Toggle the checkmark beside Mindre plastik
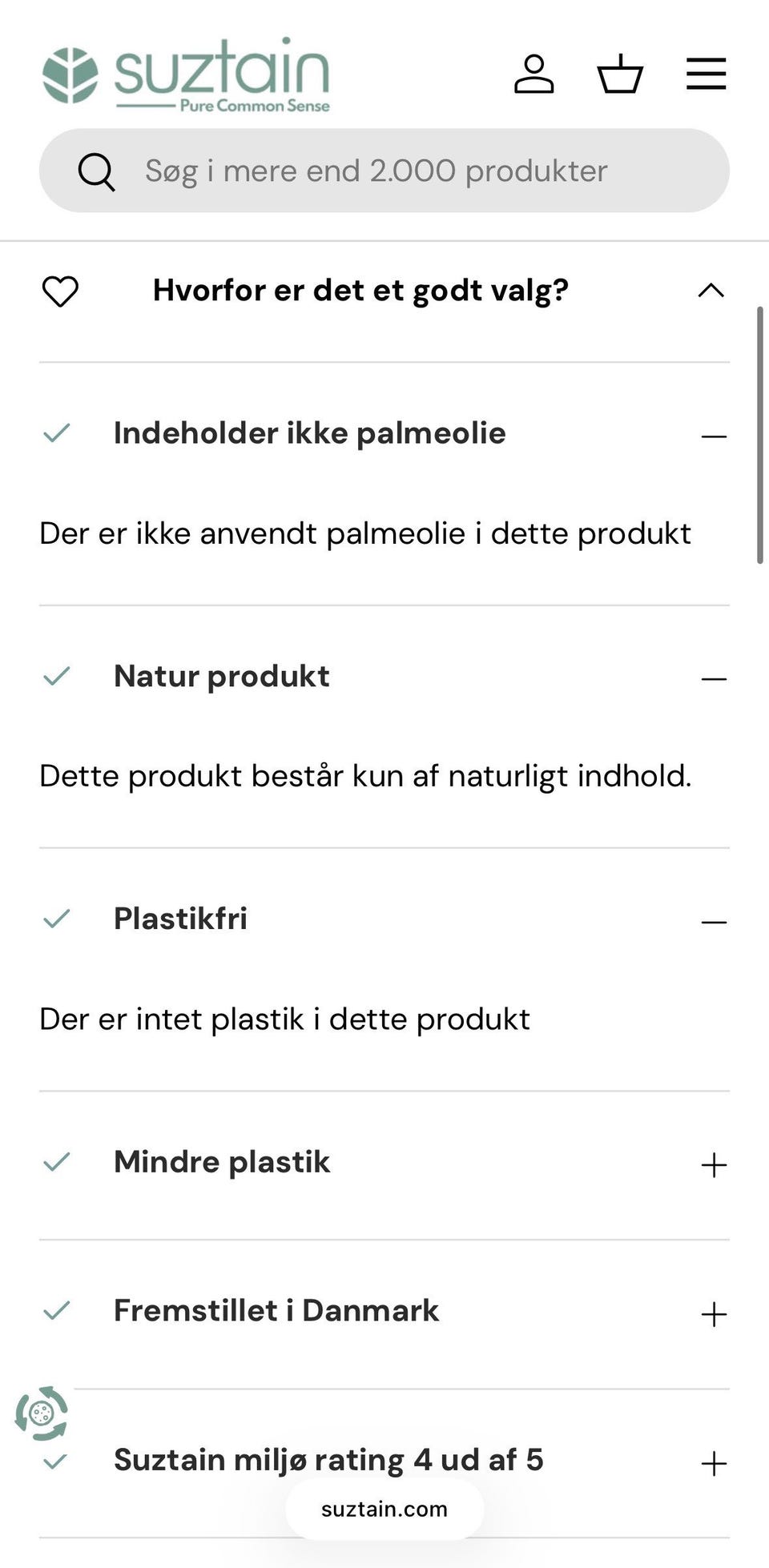 tap(57, 1161)
